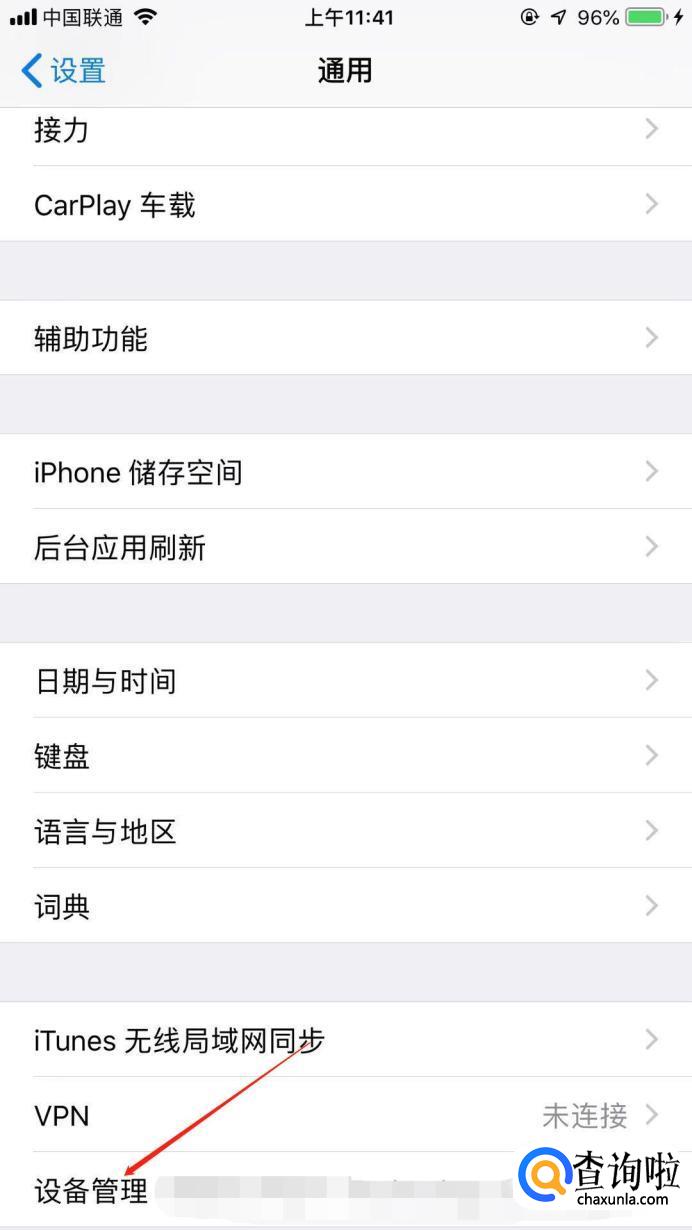Screen dimensions: 692x1230
Task: Open 后台应用刷新 settings
Action: click(345, 547)
